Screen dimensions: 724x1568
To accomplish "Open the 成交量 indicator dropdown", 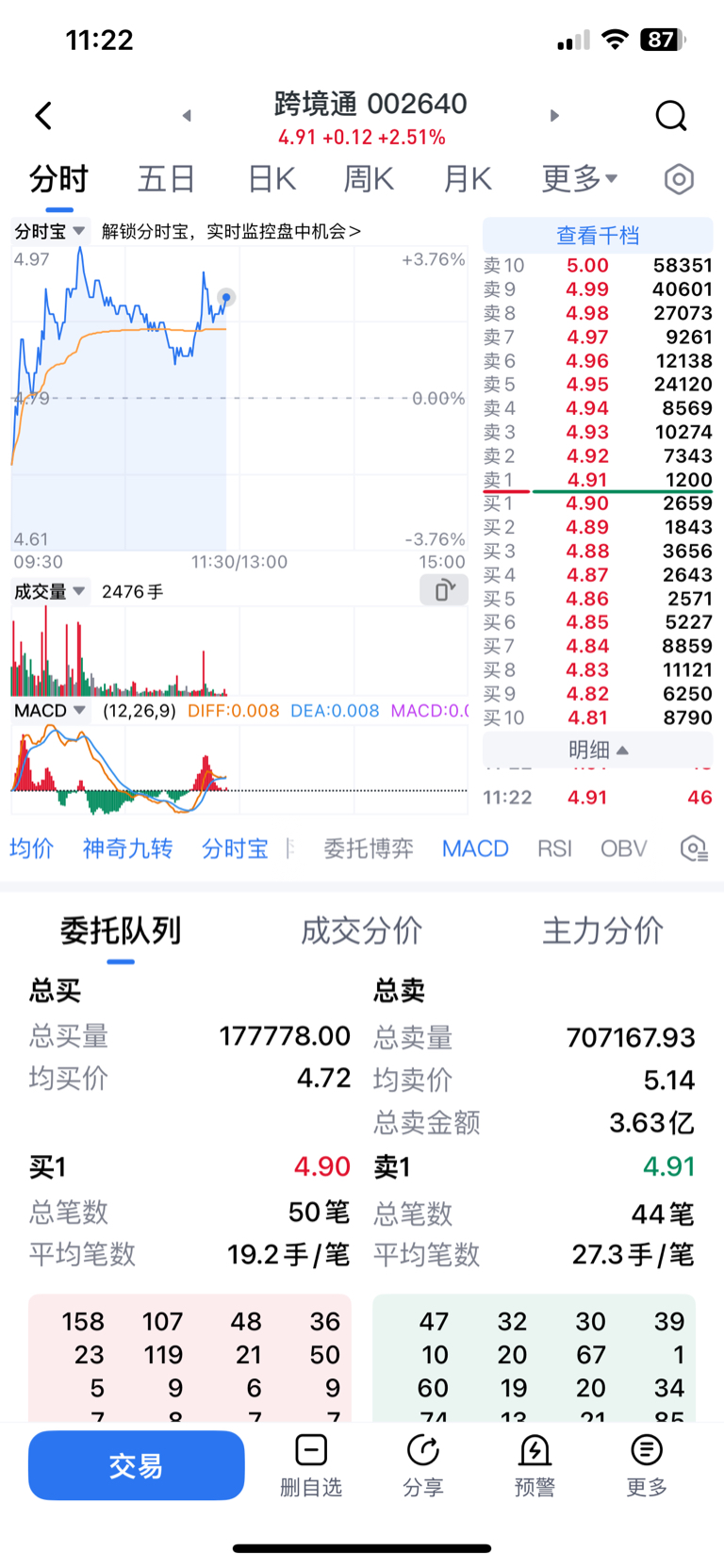I will [50, 591].
